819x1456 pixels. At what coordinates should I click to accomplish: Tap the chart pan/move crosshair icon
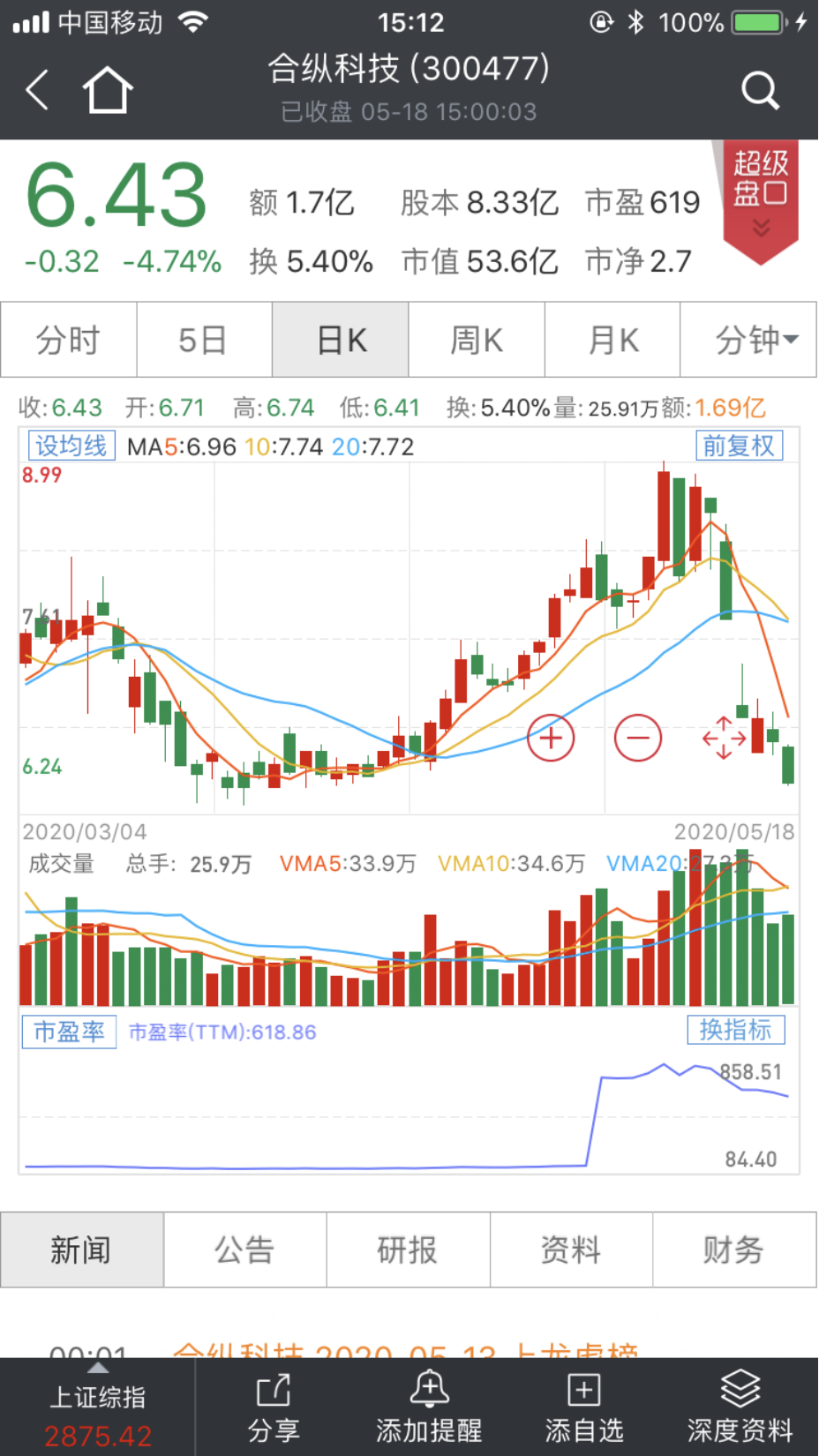(x=724, y=738)
